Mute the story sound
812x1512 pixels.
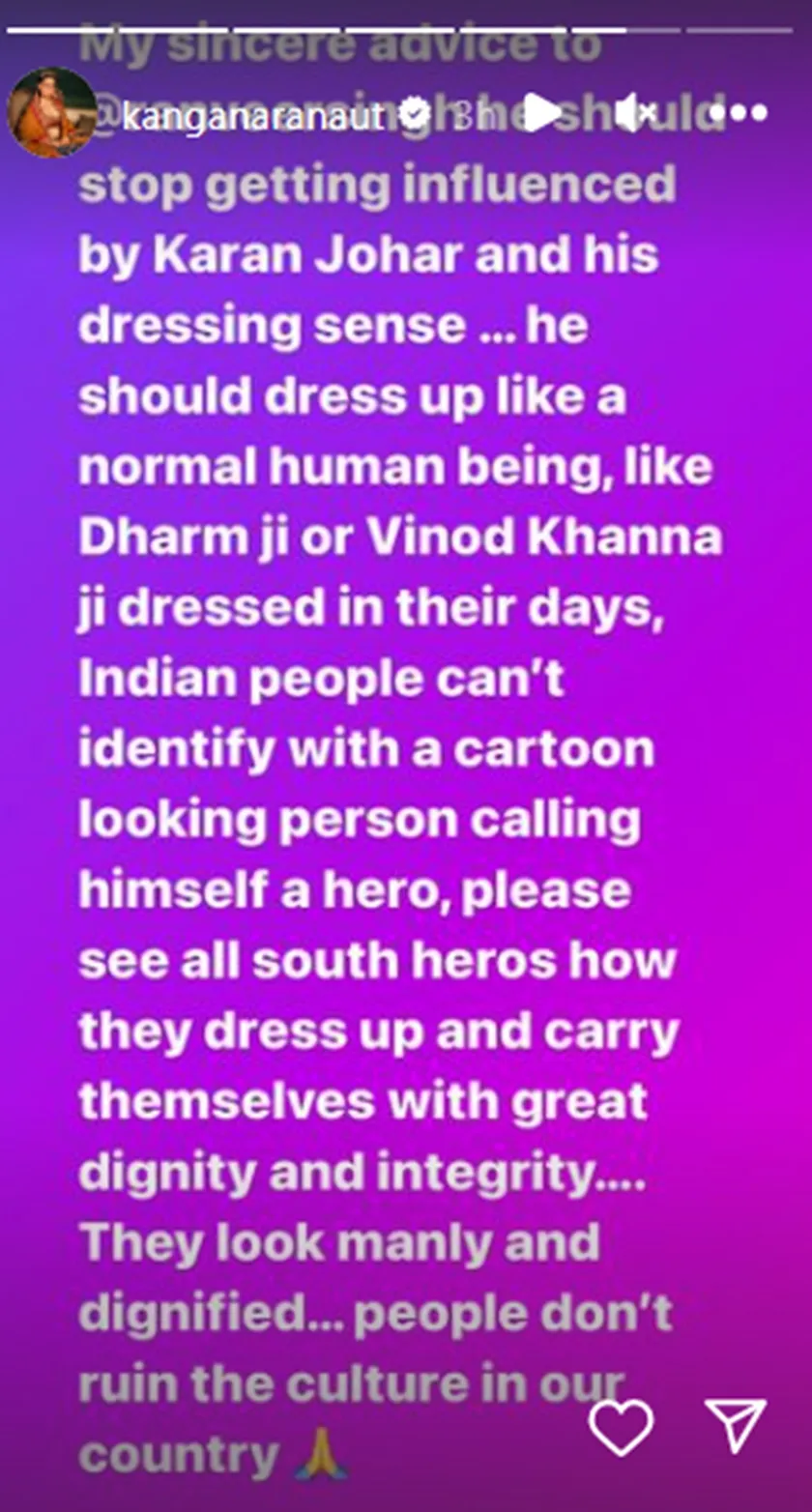636,113
